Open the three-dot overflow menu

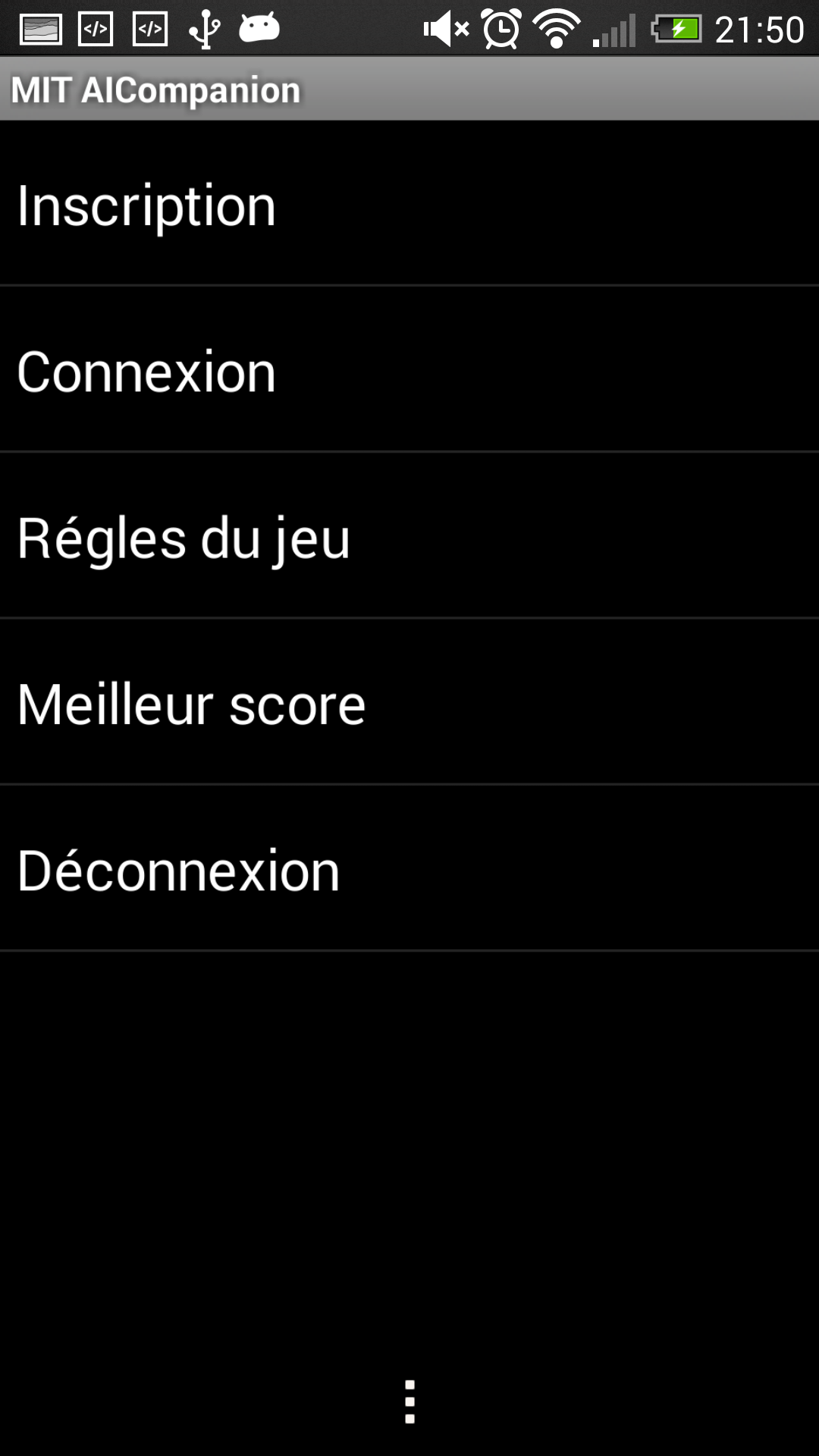(x=409, y=1401)
